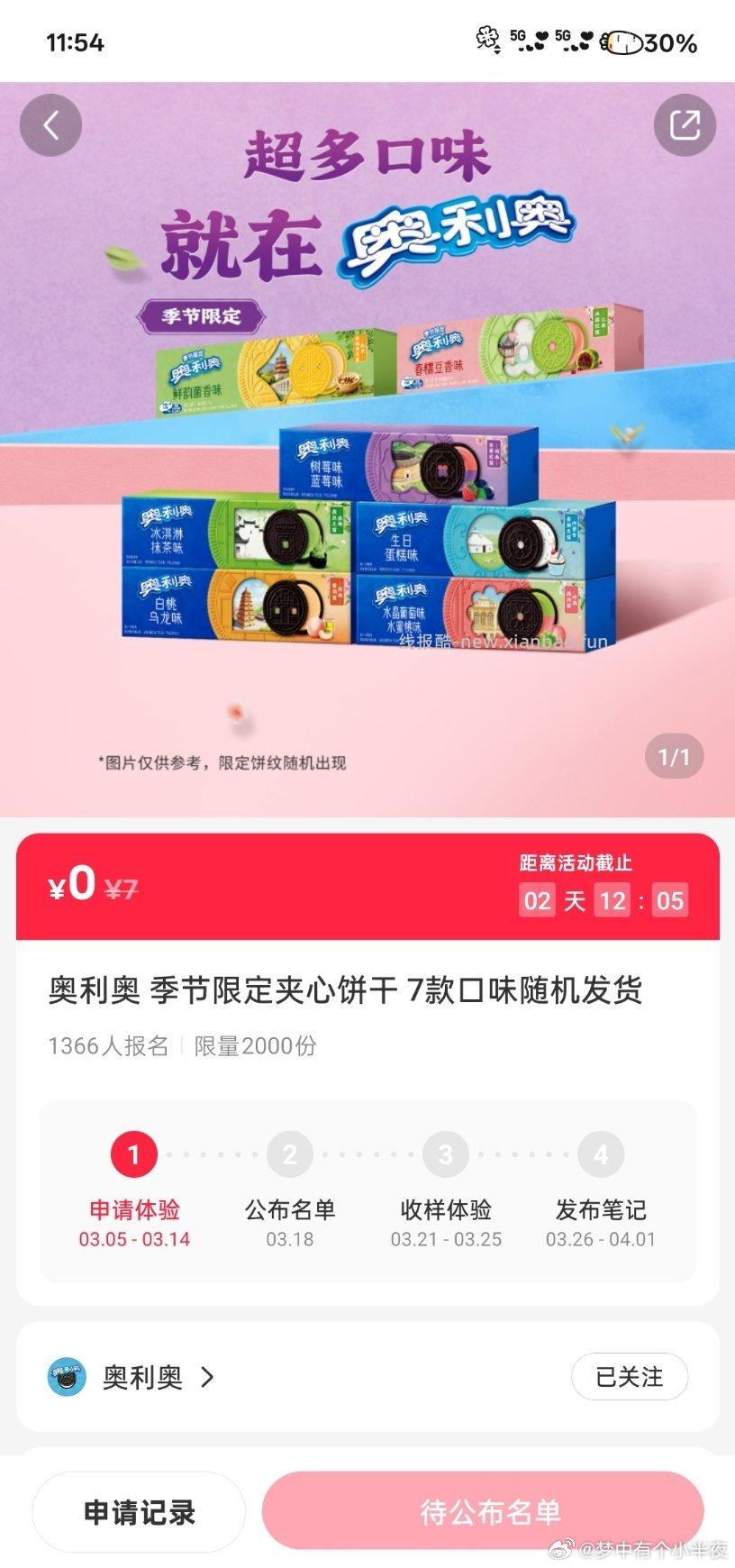This screenshot has width=735, height=1568.
Task: Tap the Oreo brand avatar icon
Action: coord(70,1376)
